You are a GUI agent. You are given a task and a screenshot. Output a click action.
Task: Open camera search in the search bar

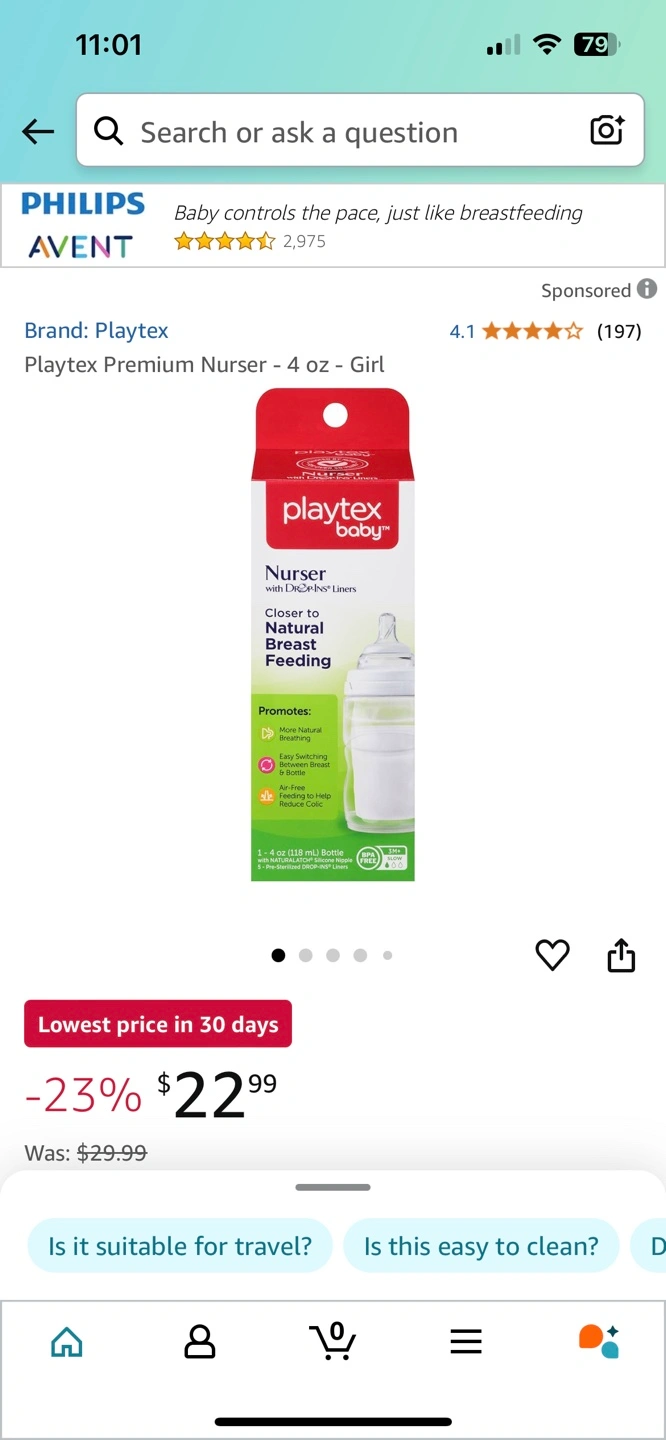tap(607, 130)
